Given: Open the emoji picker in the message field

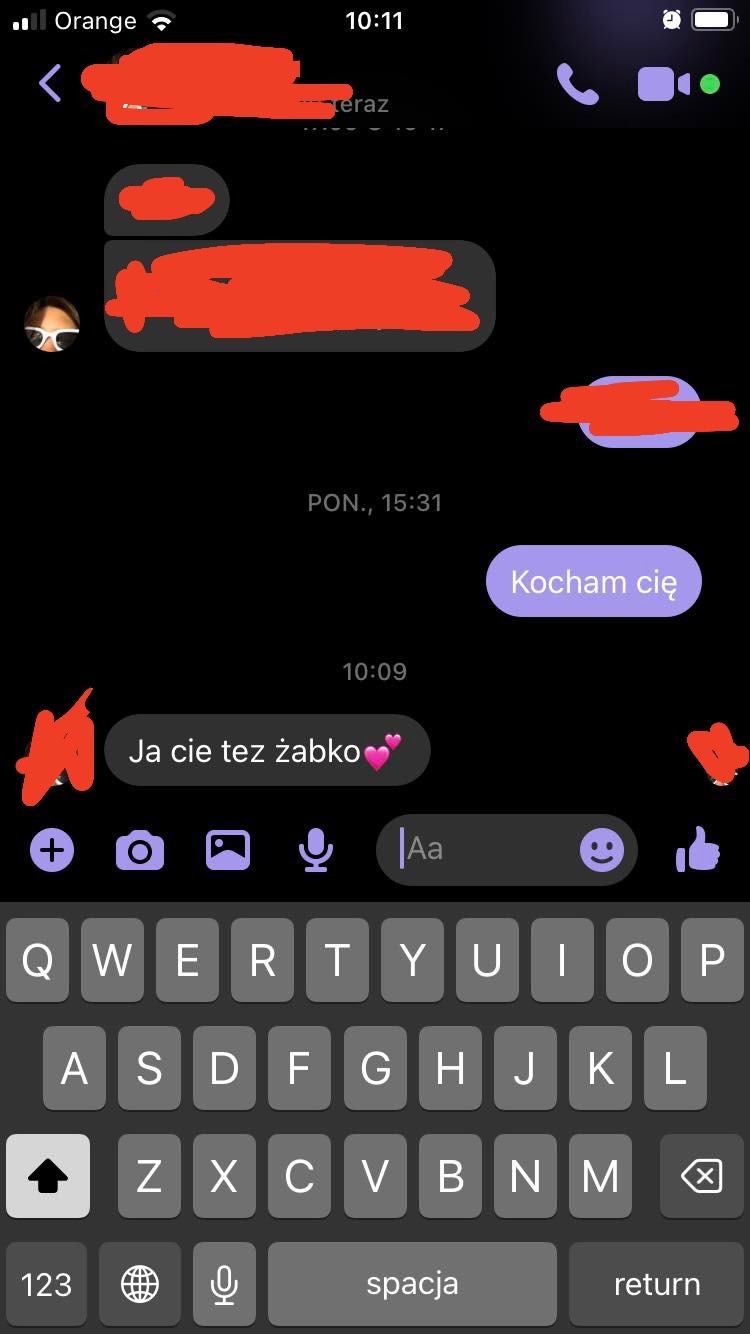Looking at the screenshot, I should tap(602, 851).
